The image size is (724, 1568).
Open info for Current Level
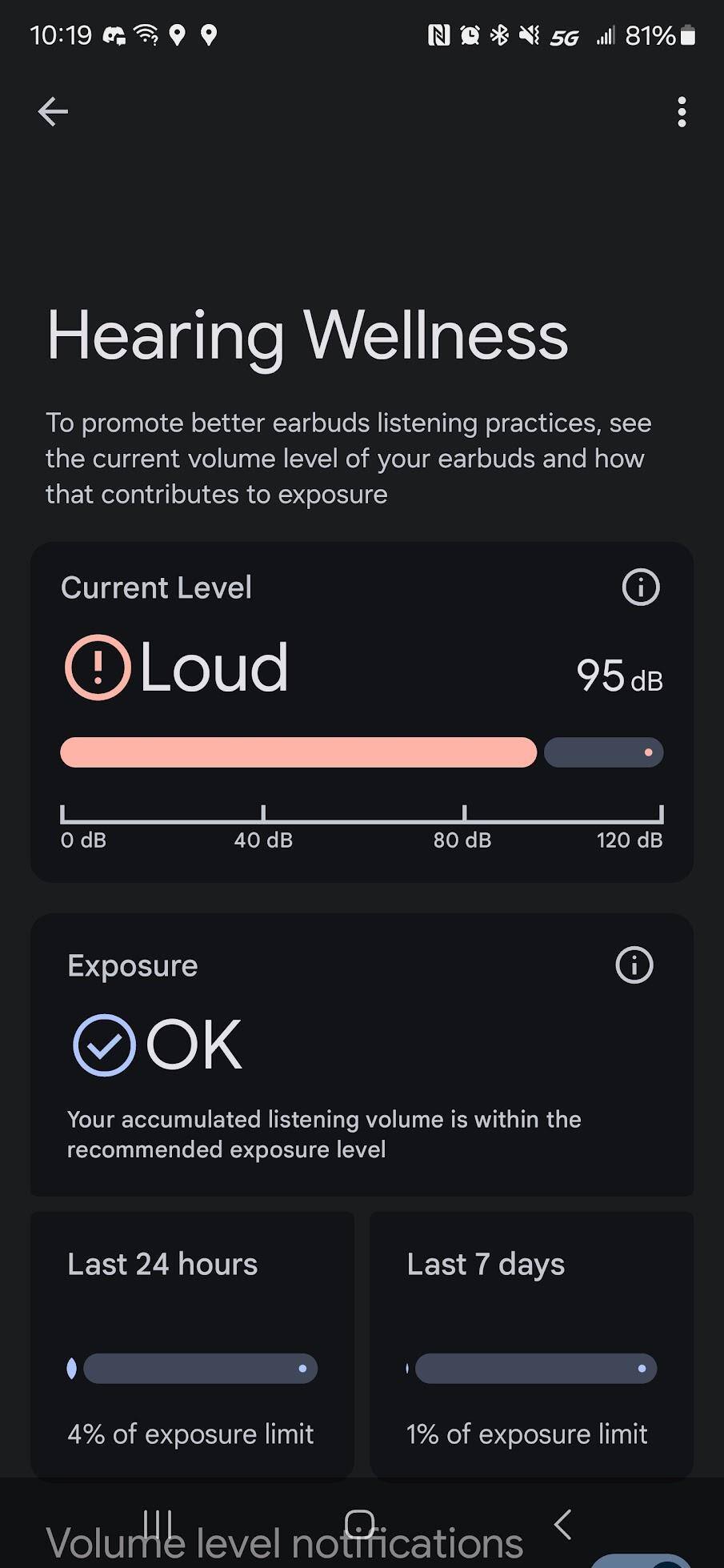(640, 587)
